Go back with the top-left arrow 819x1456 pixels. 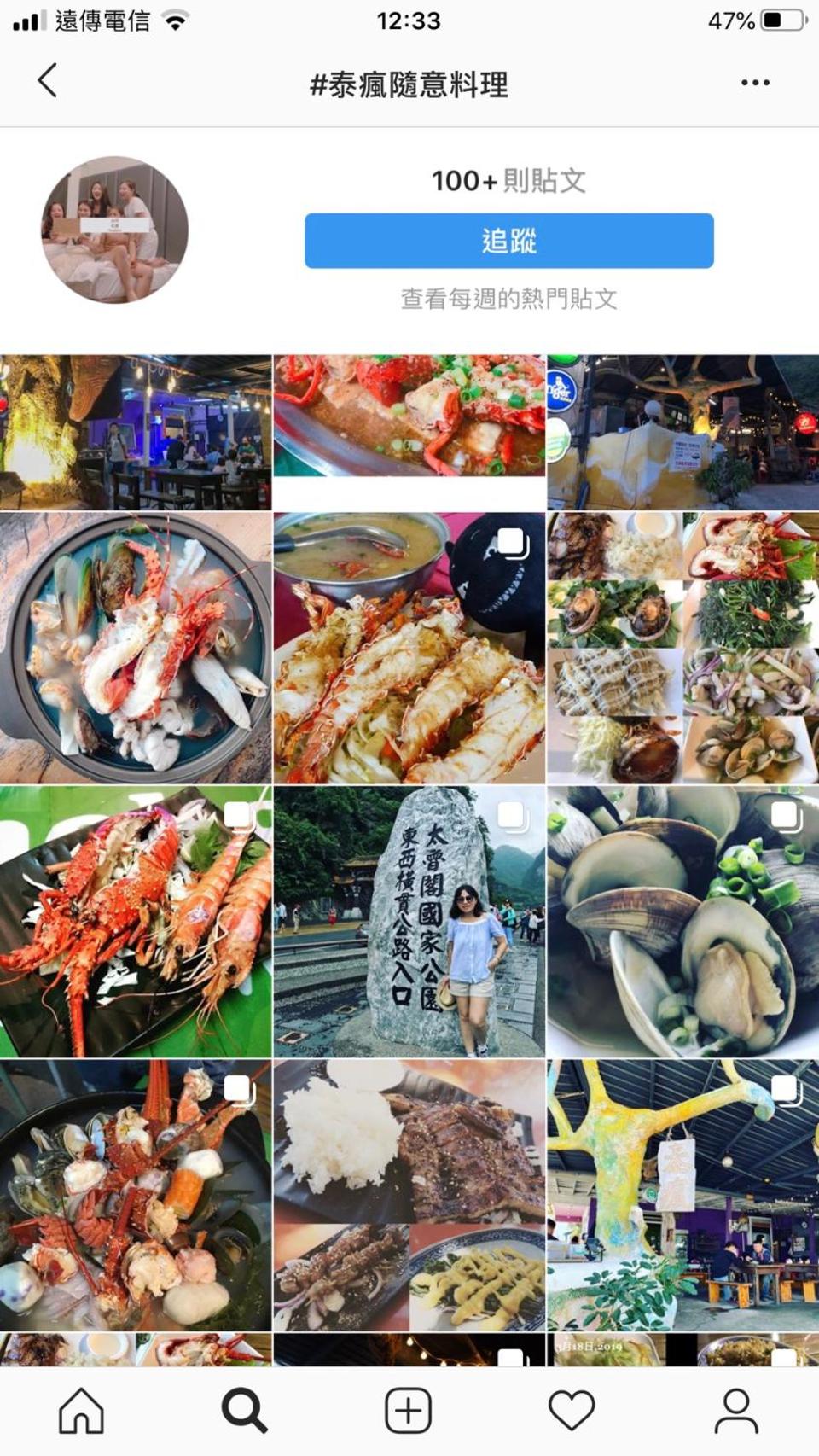pyautogui.click(x=48, y=81)
